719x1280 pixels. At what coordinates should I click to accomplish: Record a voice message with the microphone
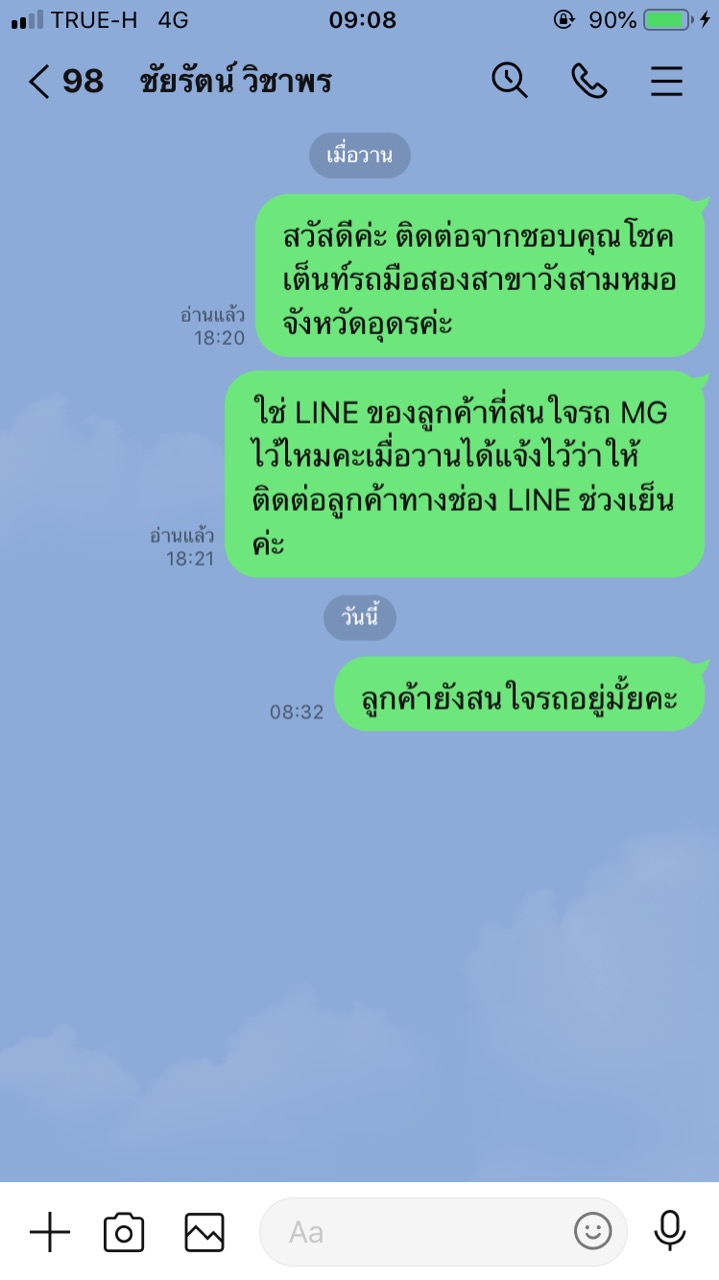(x=669, y=1231)
